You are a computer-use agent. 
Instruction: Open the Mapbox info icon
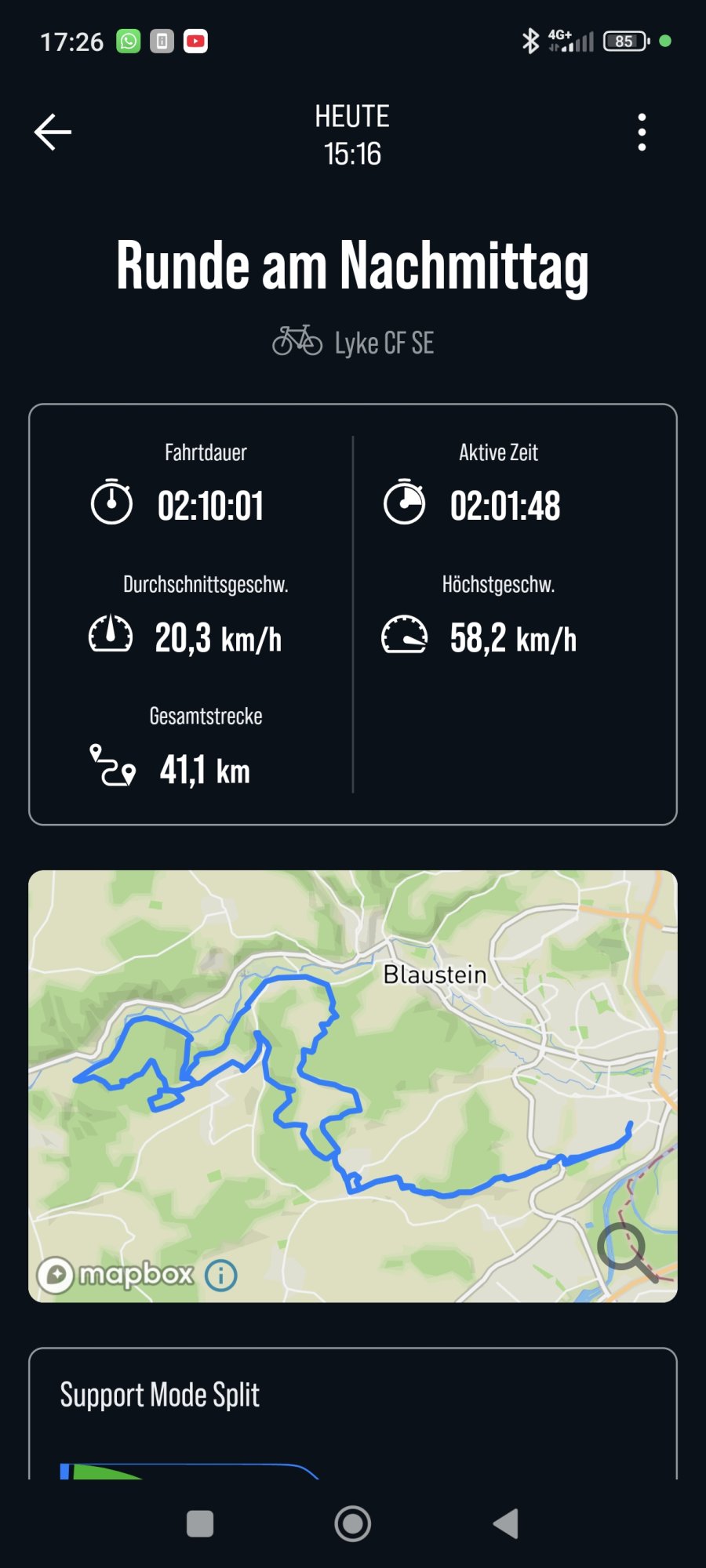point(220,1276)
